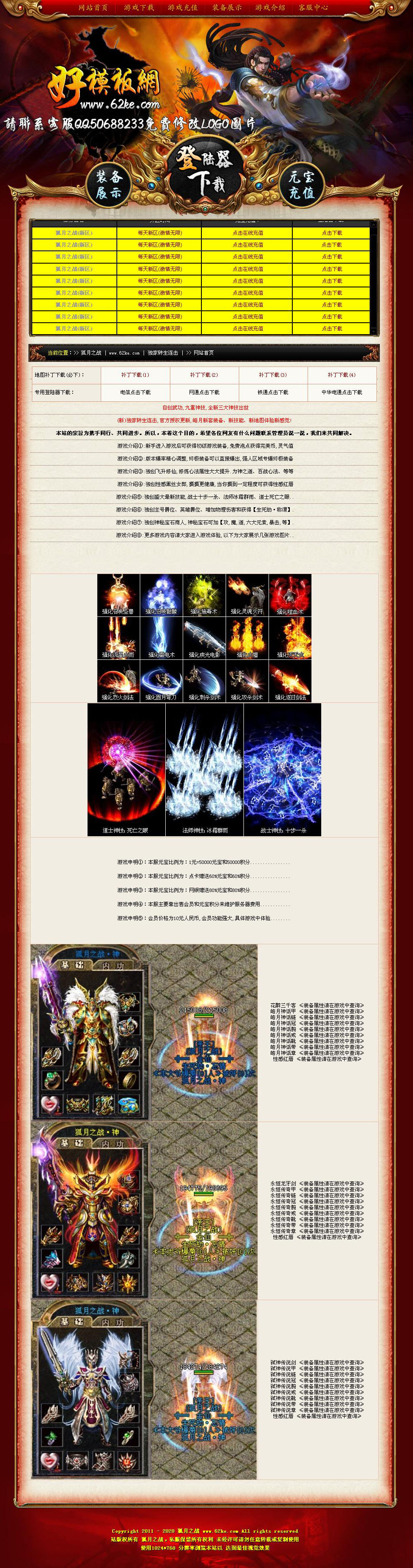The height and width of the screenshot is (1568, 413).
Task: Select 电信点击下载 for the launcher
Action: pos(135,392)
